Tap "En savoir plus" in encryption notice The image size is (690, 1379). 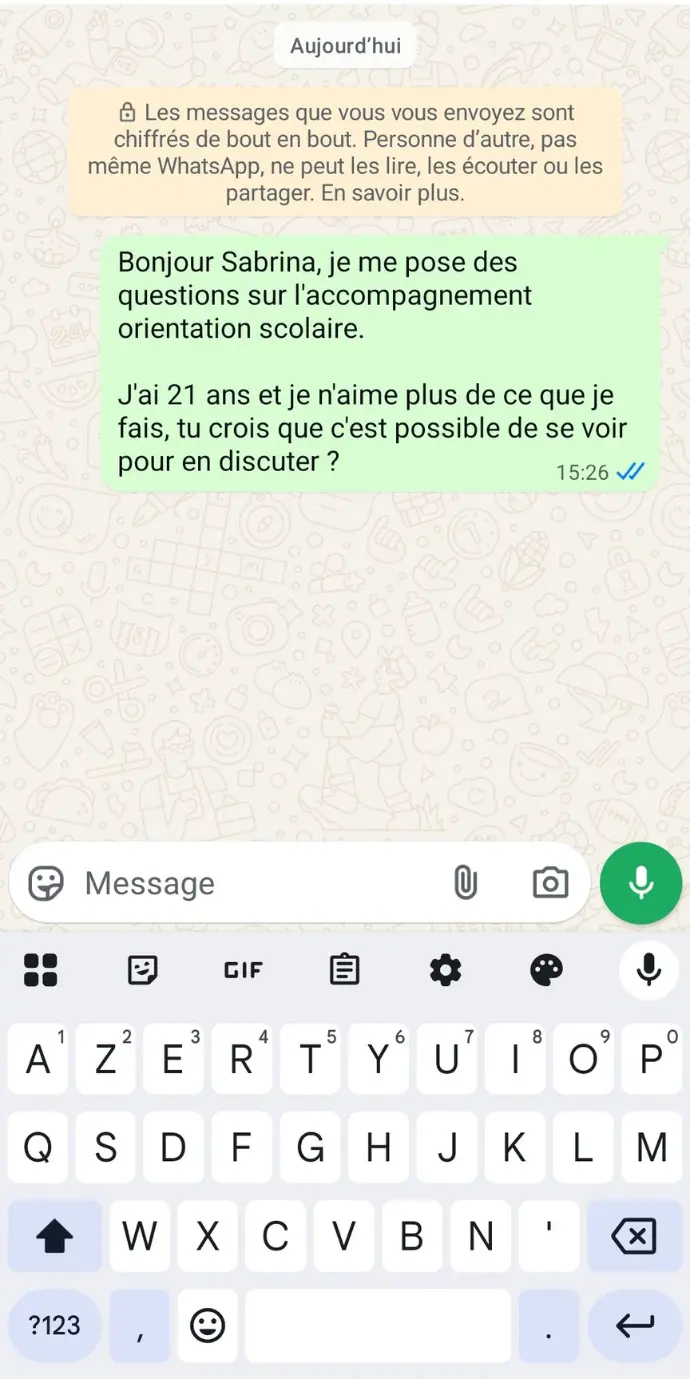pos(392,193)
